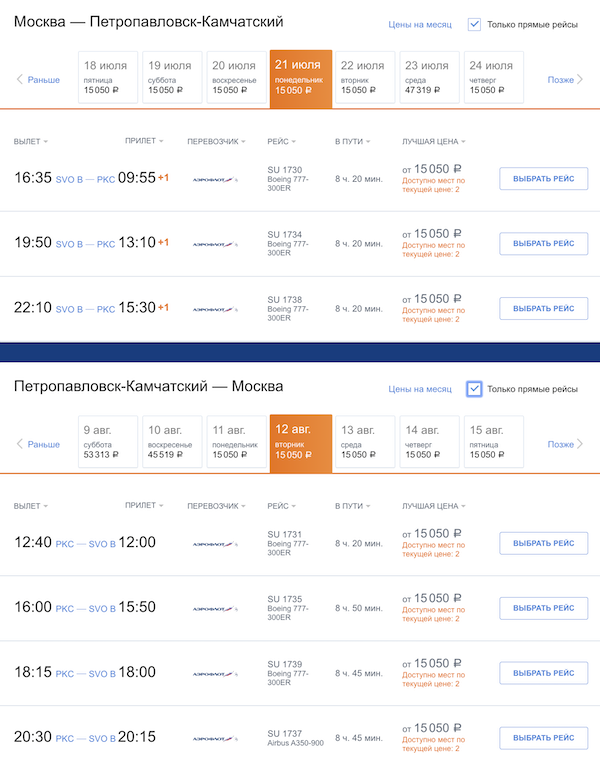Choose return flight SU 1739 at 18:15
The height and width of the screenshot is (768, 600).
[543, 673]
